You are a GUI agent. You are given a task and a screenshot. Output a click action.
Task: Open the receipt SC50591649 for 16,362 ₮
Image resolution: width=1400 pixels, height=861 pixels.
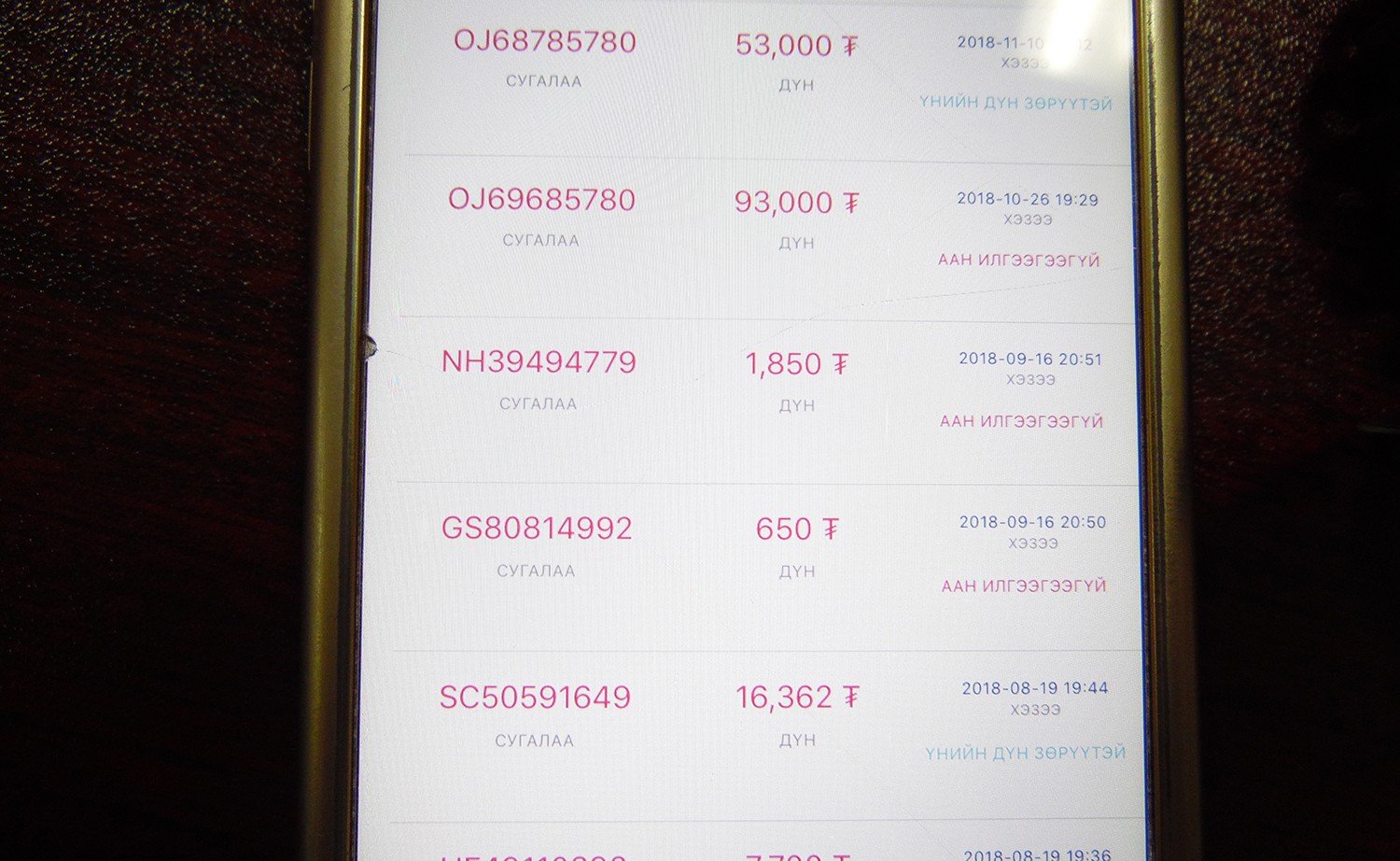pos(535,698)
